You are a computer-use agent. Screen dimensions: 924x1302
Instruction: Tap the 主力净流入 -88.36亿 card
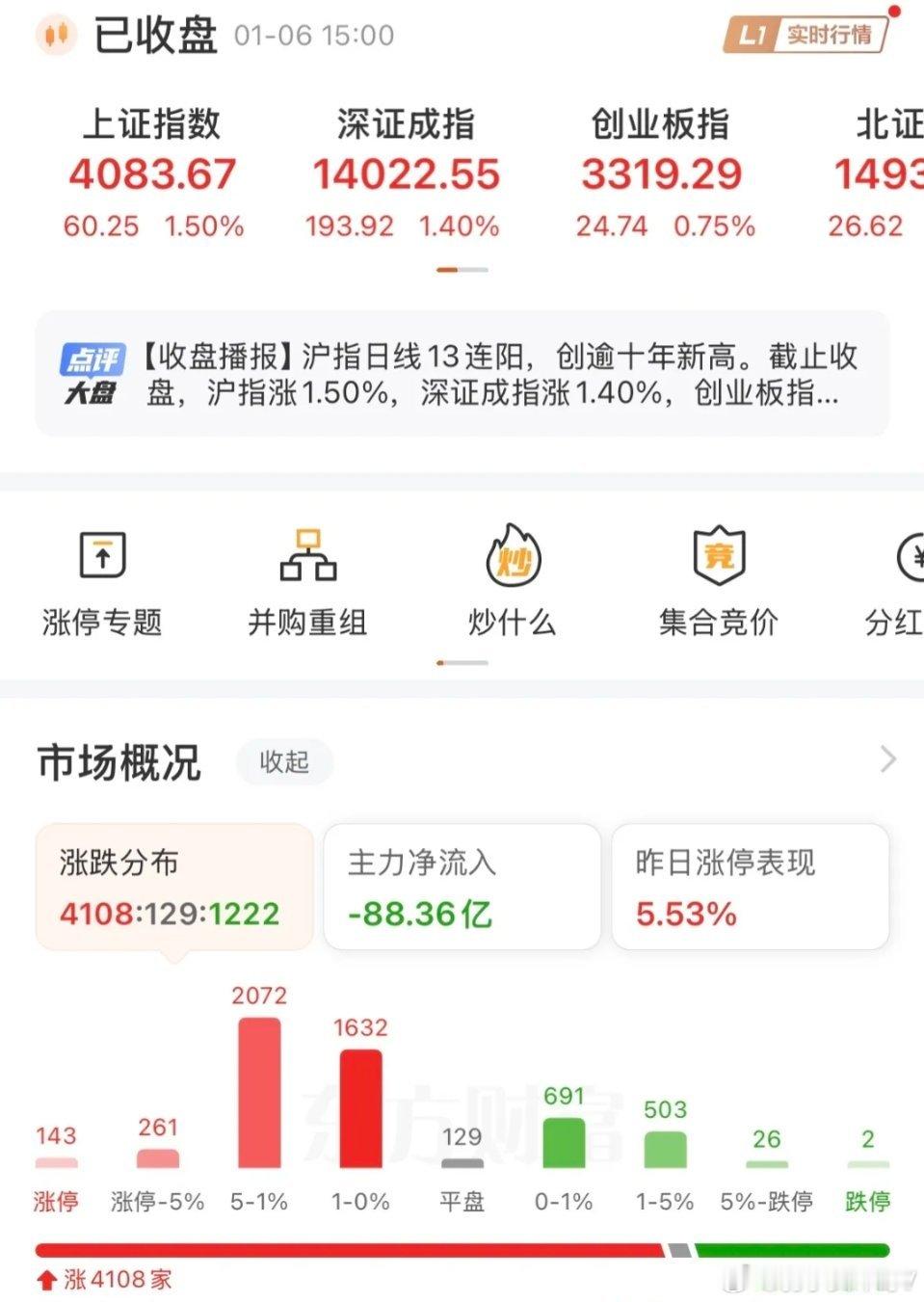click(x=461, y=887)
